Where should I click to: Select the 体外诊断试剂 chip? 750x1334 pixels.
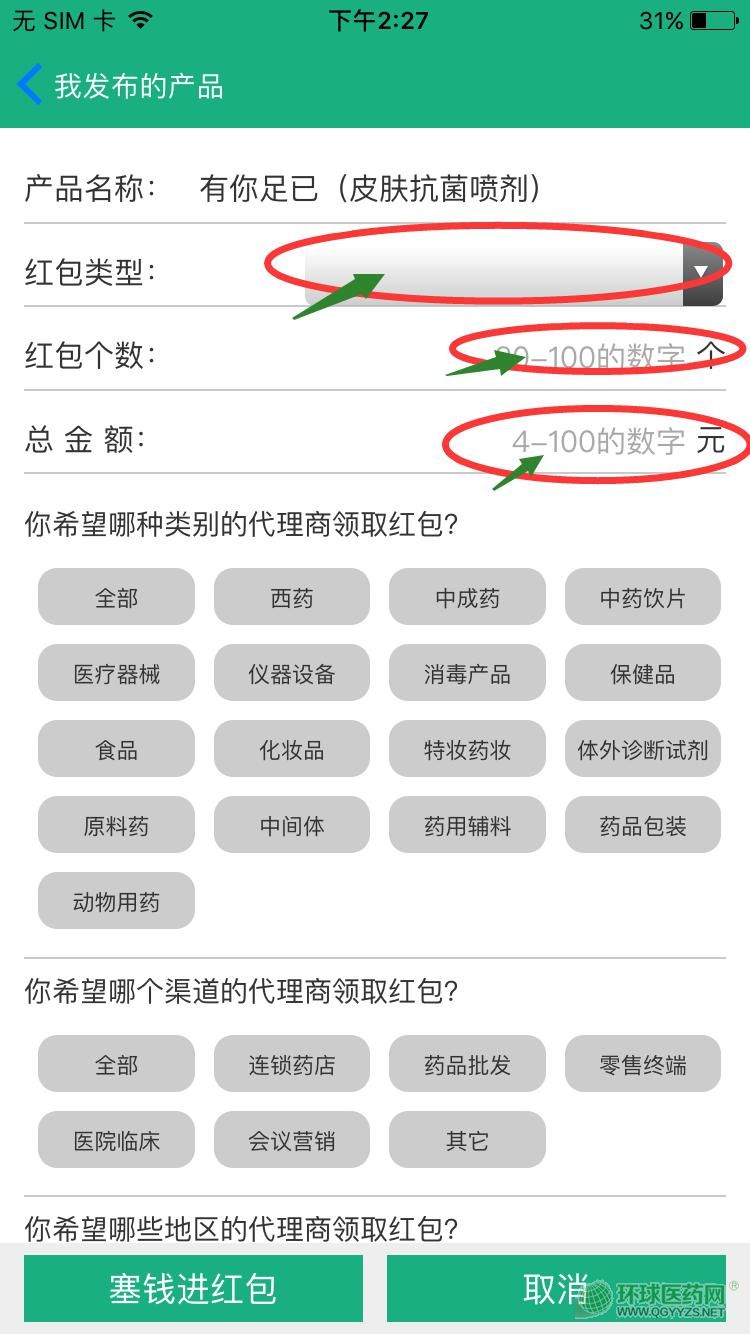[x=642, y=750]
